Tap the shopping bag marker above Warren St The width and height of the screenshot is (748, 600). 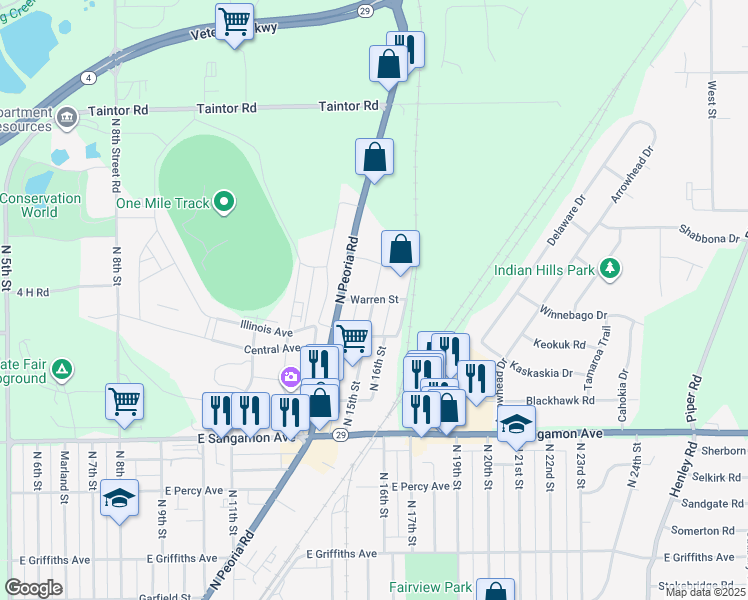pyautogui.click(x=400, y=249)
